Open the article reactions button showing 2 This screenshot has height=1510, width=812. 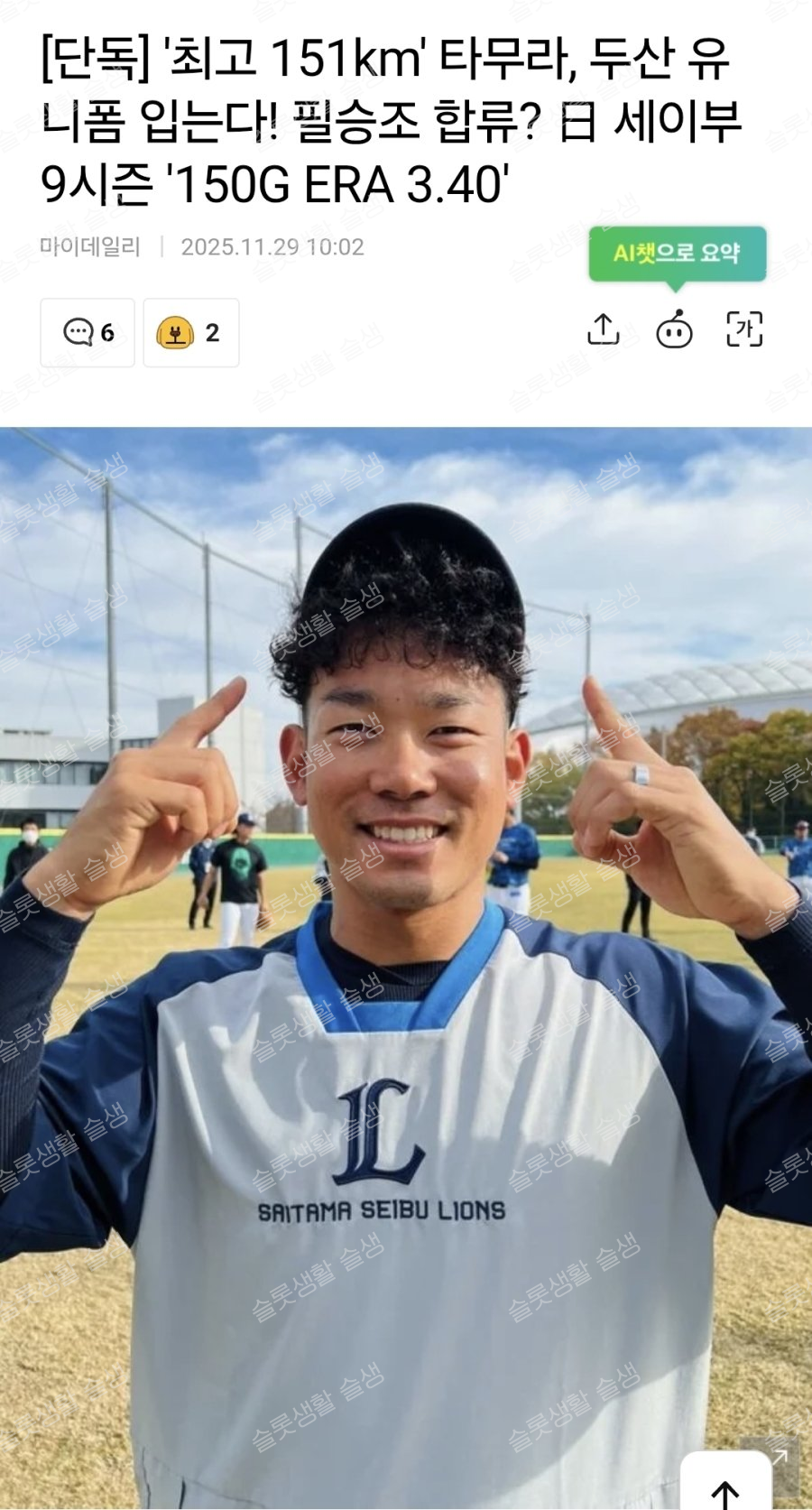[191, 333]
